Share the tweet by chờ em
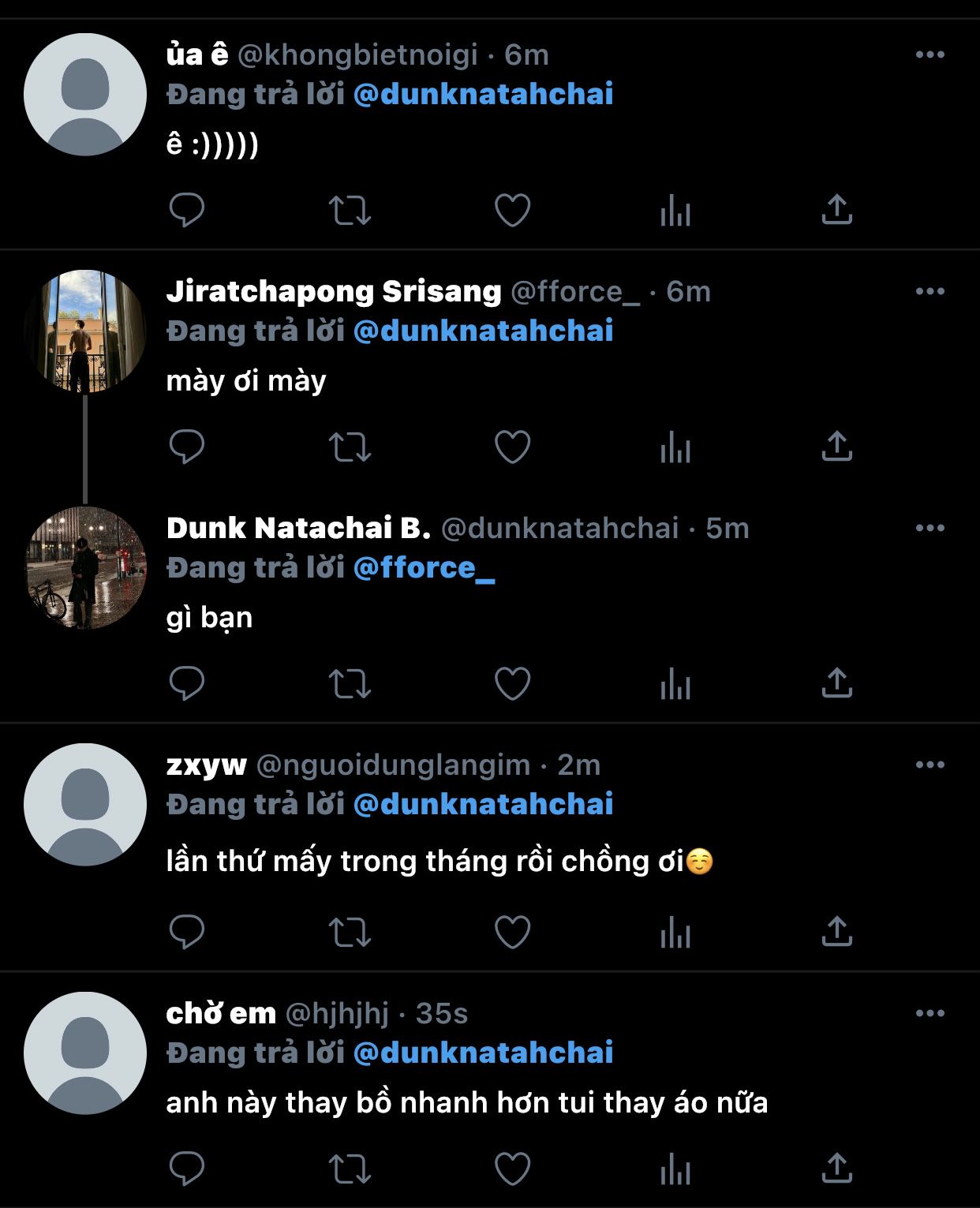This screenshot has width=980, height=1208. (x=836, y=1169)
